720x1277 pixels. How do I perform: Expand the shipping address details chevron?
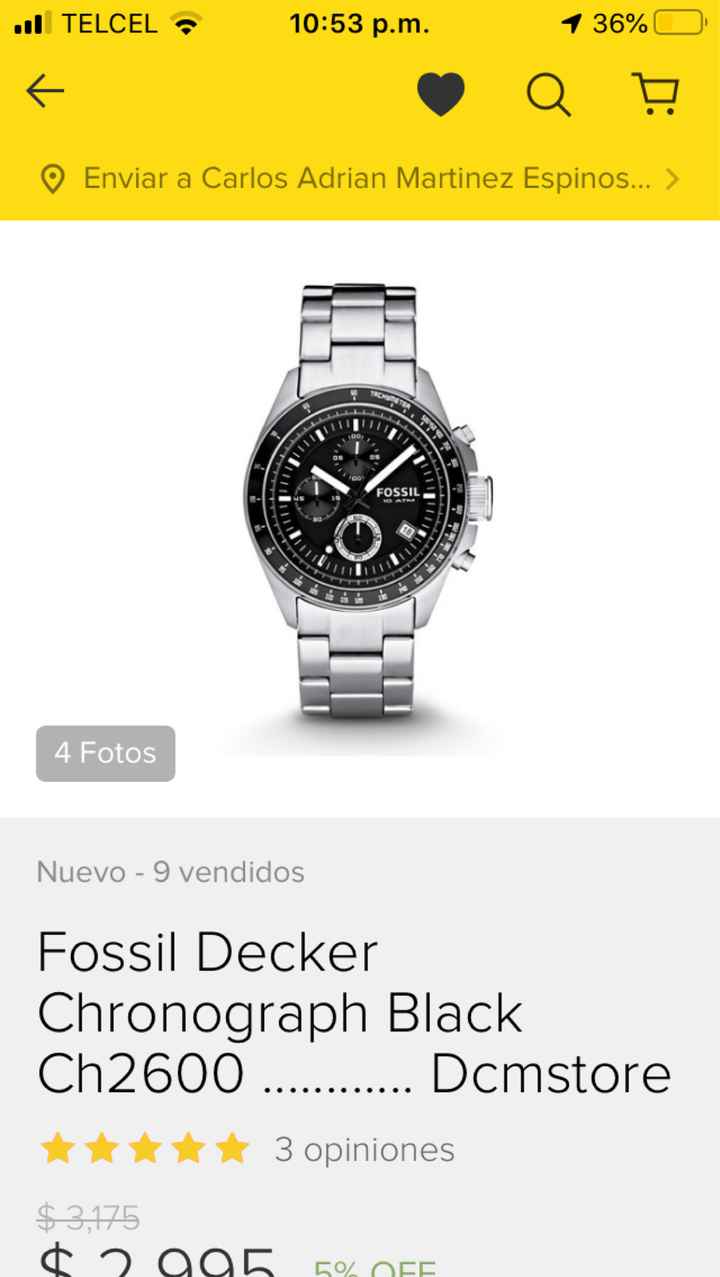coord(673,179)
